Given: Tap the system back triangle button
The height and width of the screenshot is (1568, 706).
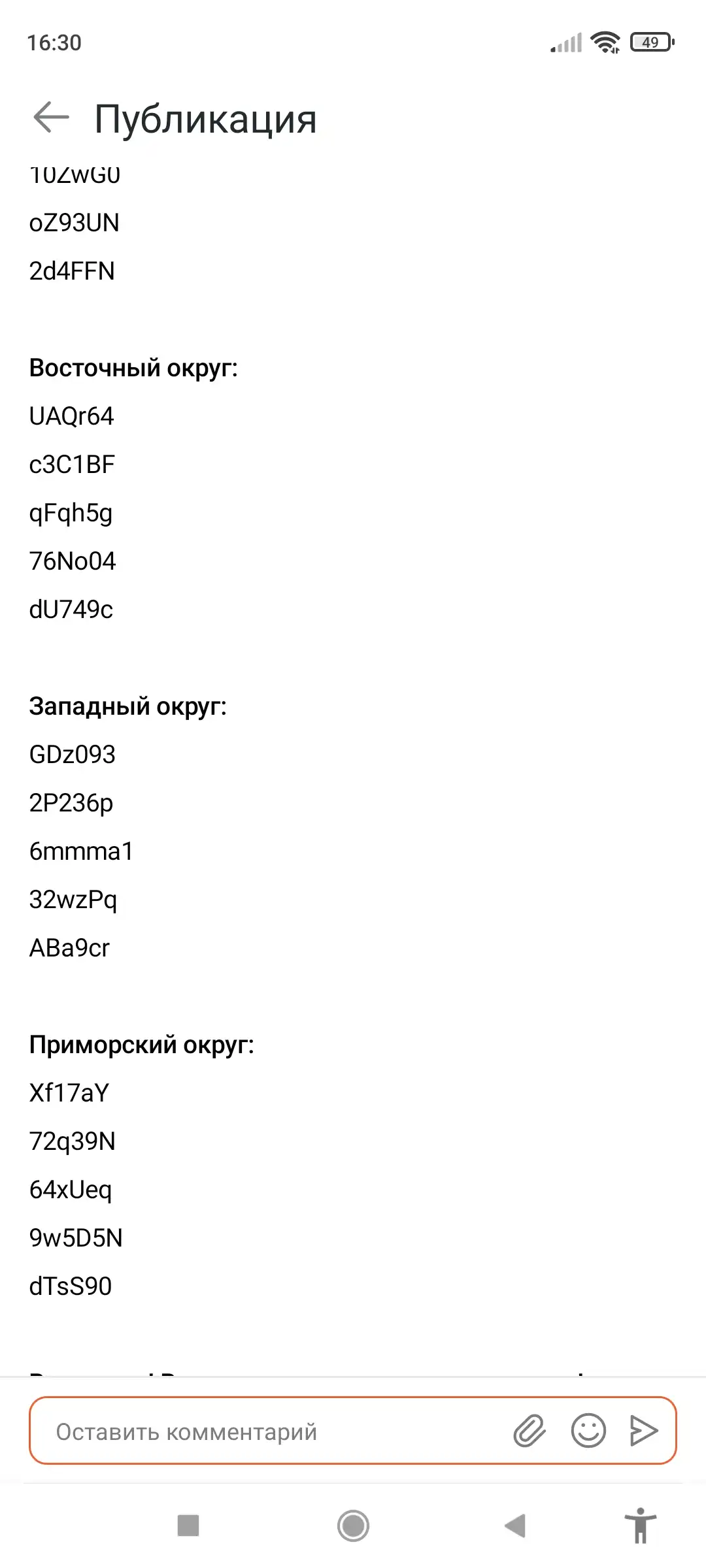Looking at the screenshot, I should [516, 1526].
